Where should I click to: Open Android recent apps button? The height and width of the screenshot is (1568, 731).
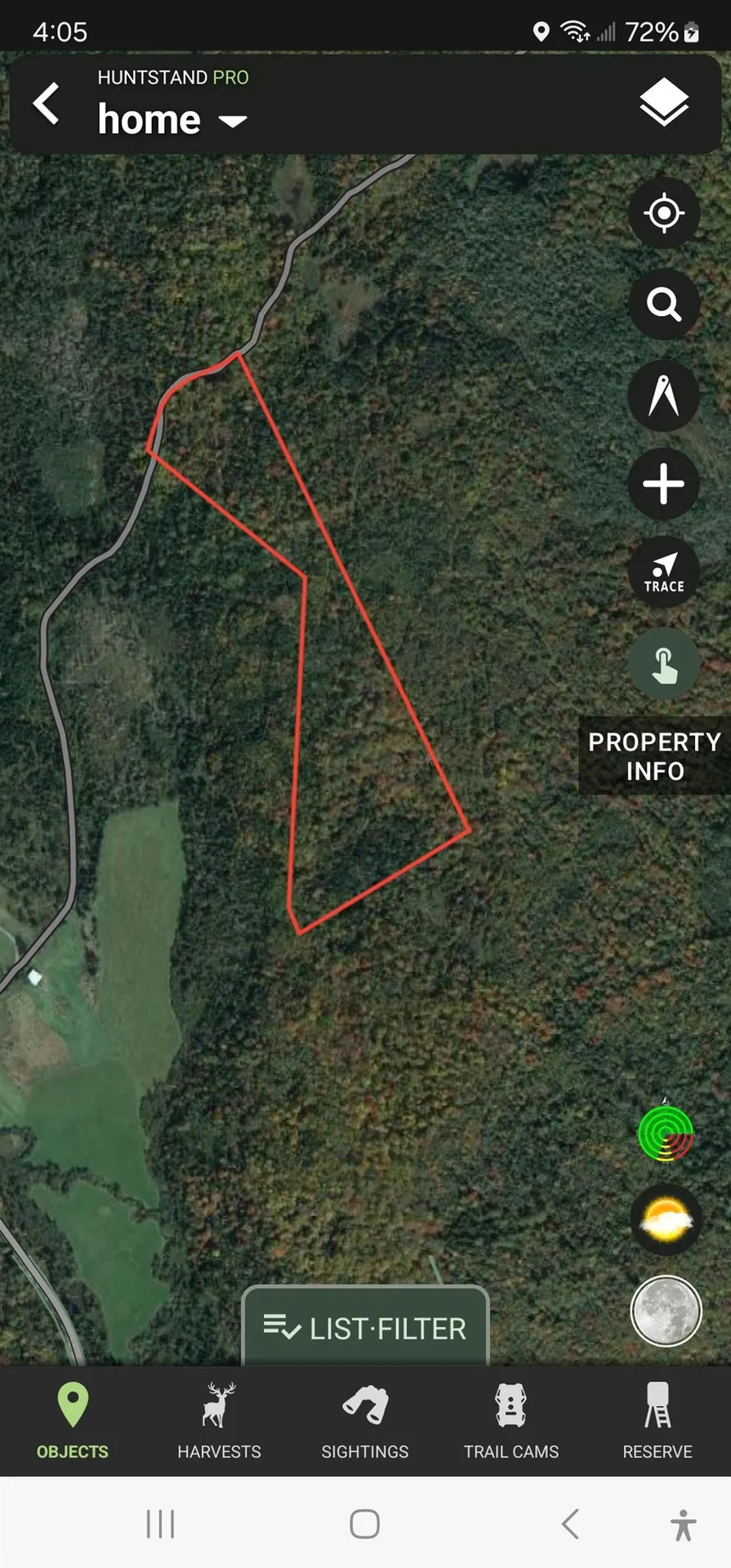click(x=160, y=1522)
